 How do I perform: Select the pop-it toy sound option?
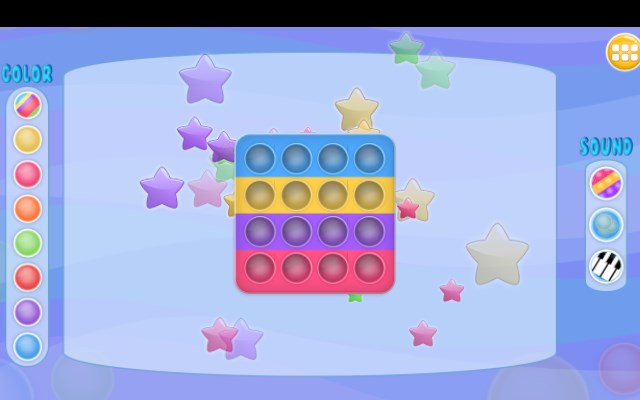pyautogui.click(x=606, y=183)
